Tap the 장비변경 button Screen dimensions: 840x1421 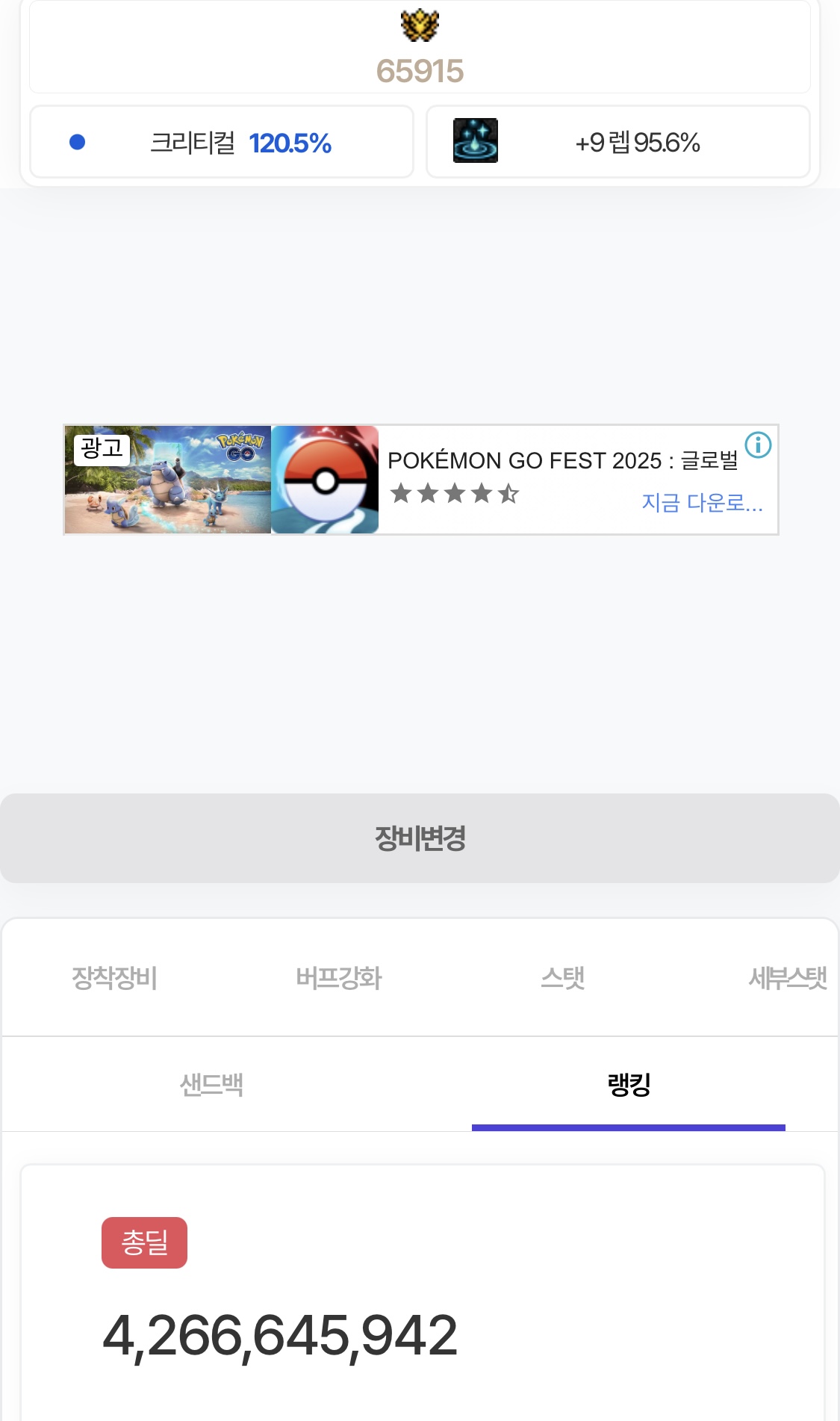click(x=420, y=838)
